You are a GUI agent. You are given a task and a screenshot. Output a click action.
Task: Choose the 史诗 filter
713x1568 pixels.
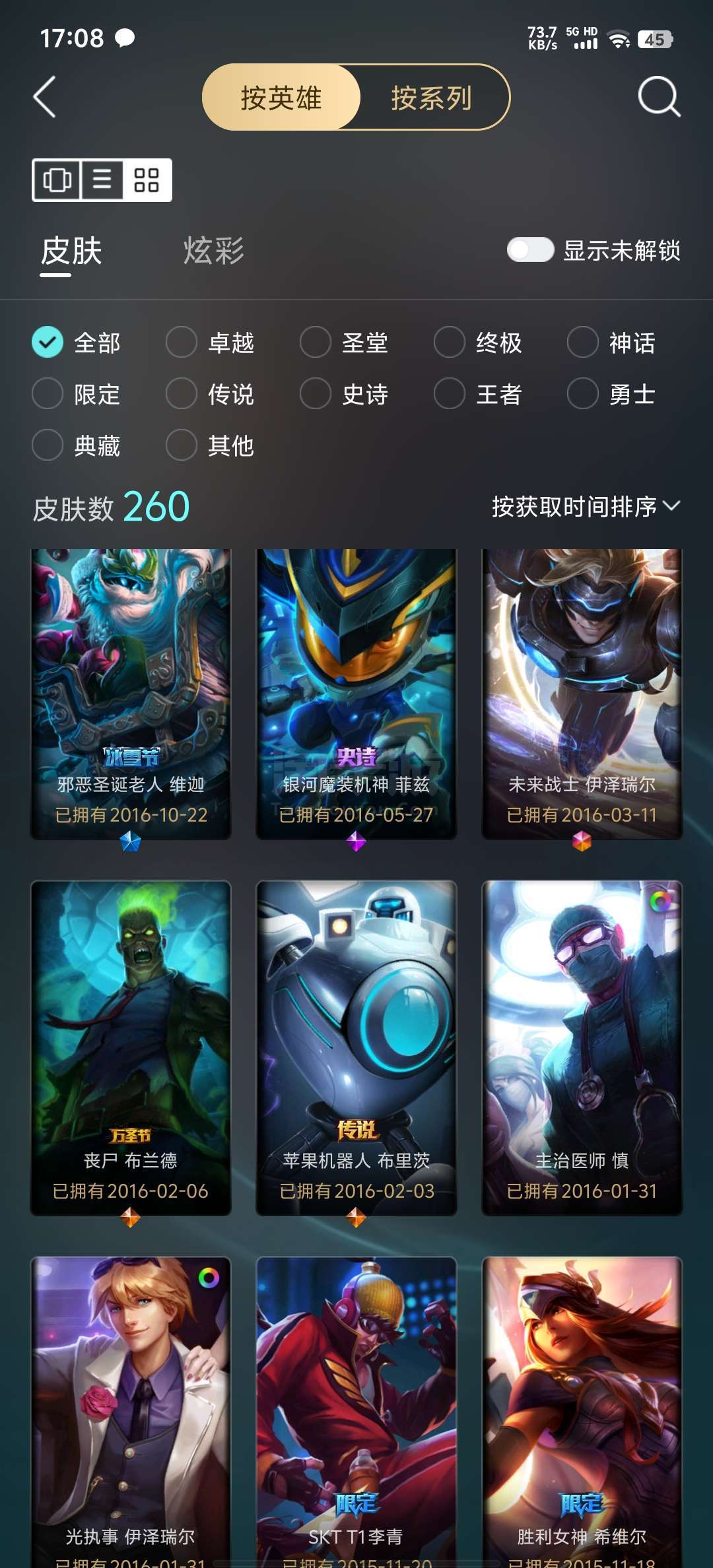click(344, 394)
